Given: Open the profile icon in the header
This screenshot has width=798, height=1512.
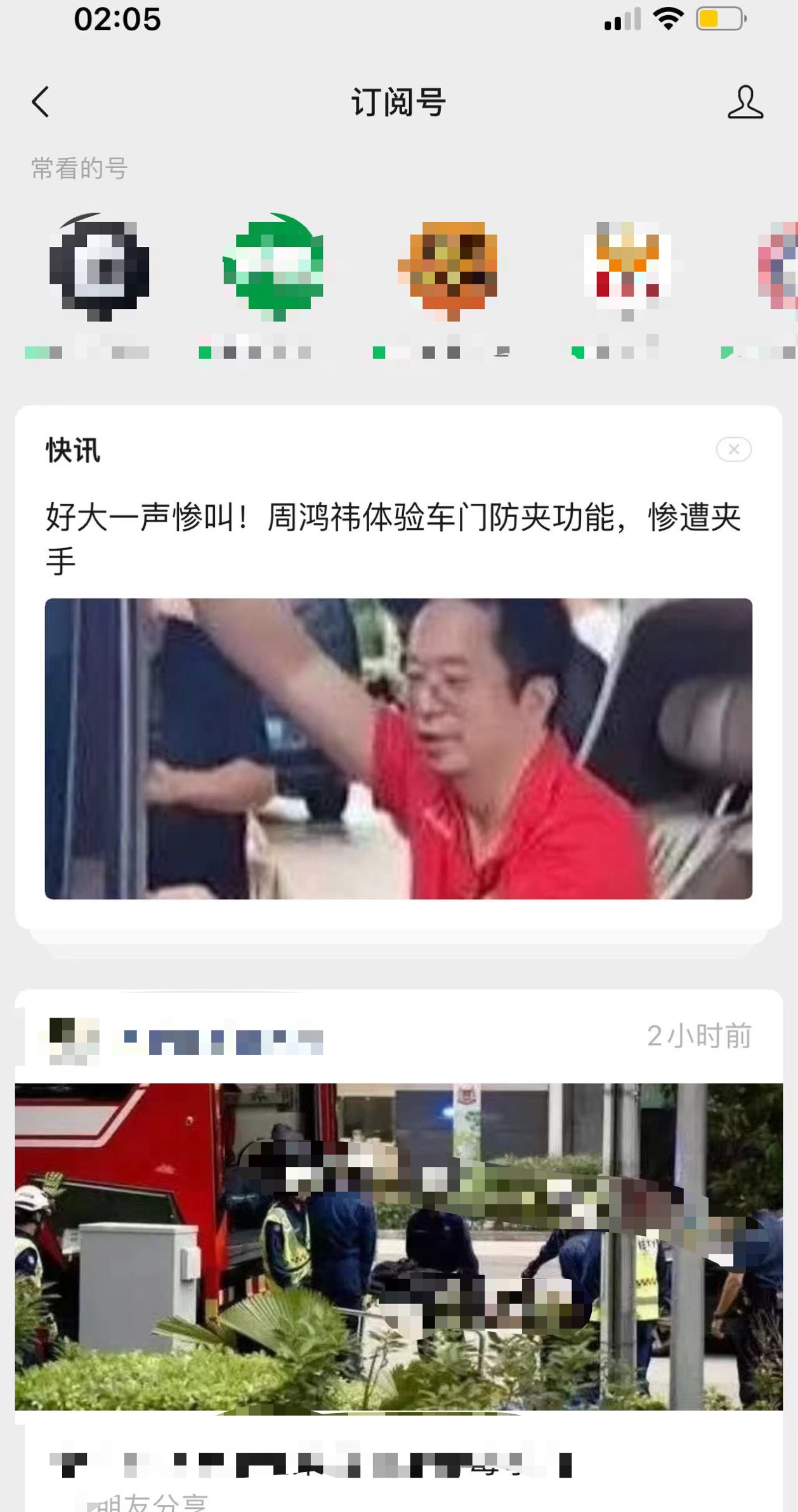Looking at the screenshot, I should click(x=745, y=102).
